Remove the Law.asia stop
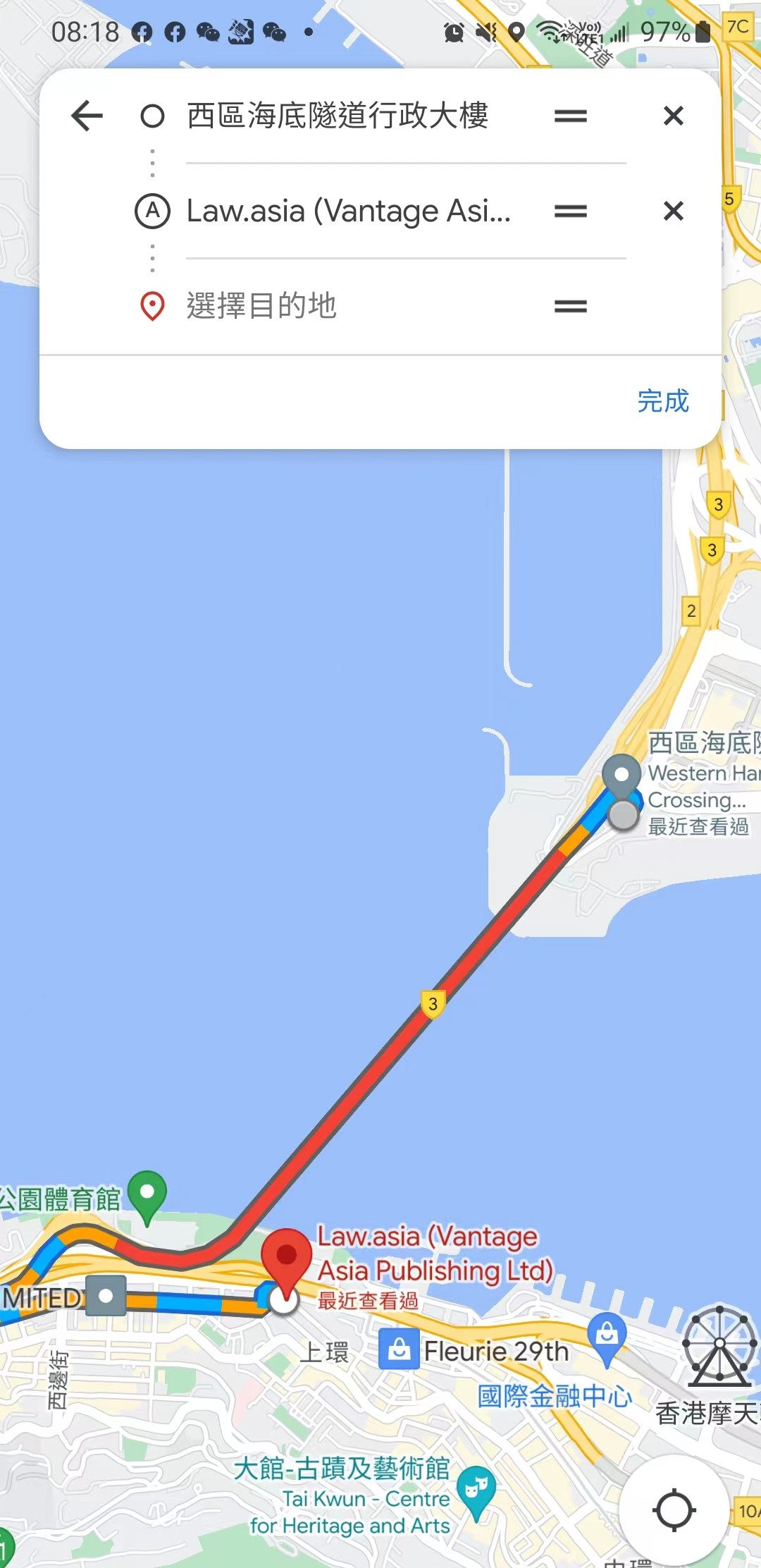The width and height of the screenshot is (761, 1568). tap(673, 211)
